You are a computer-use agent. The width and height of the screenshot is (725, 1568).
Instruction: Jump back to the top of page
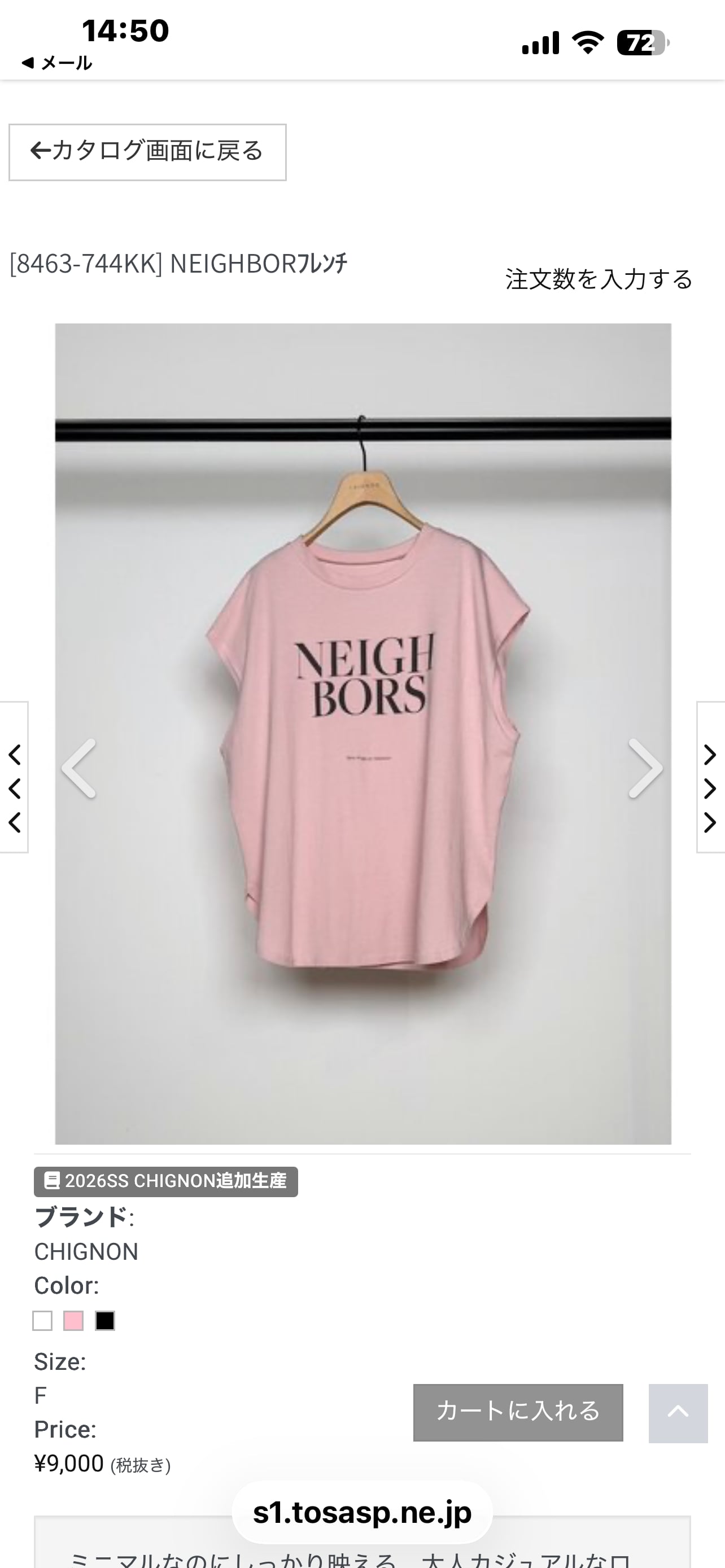tap(678, 1413)
